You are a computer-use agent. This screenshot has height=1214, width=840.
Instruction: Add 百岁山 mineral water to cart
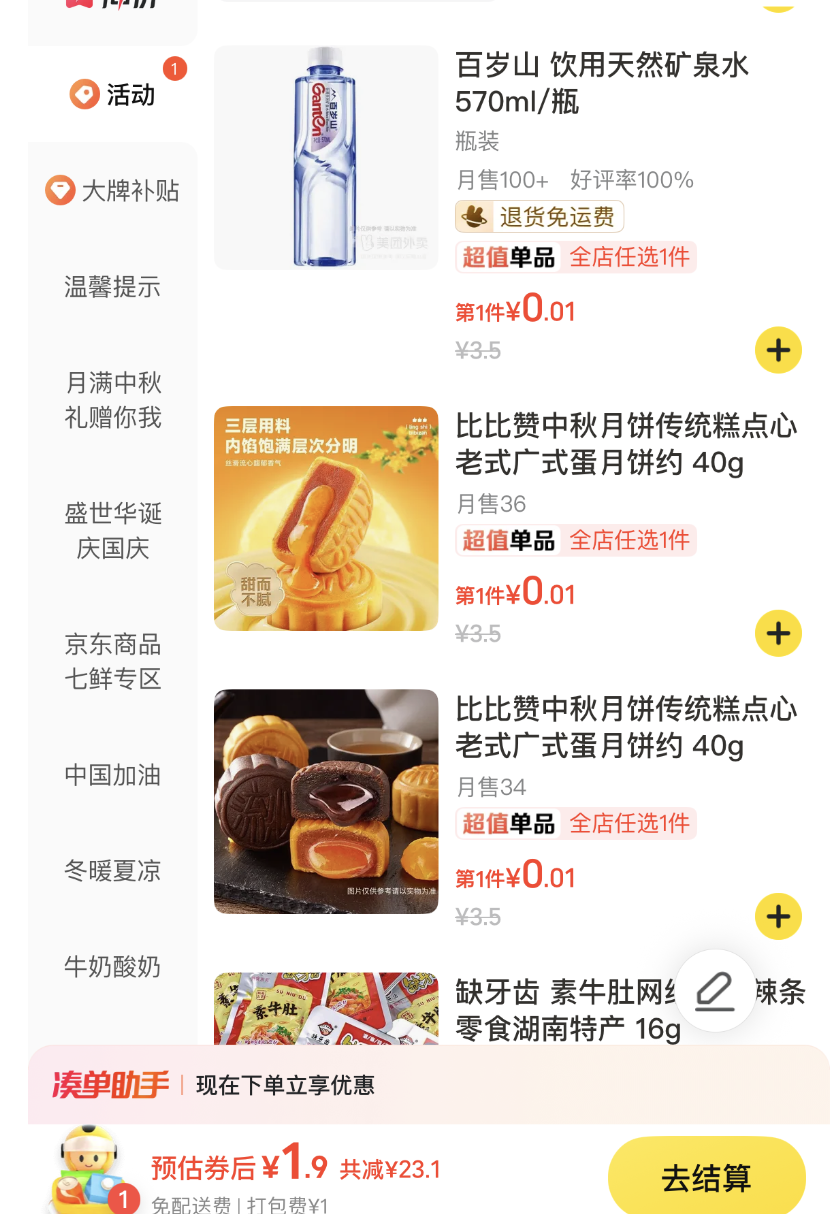(778, 350)
